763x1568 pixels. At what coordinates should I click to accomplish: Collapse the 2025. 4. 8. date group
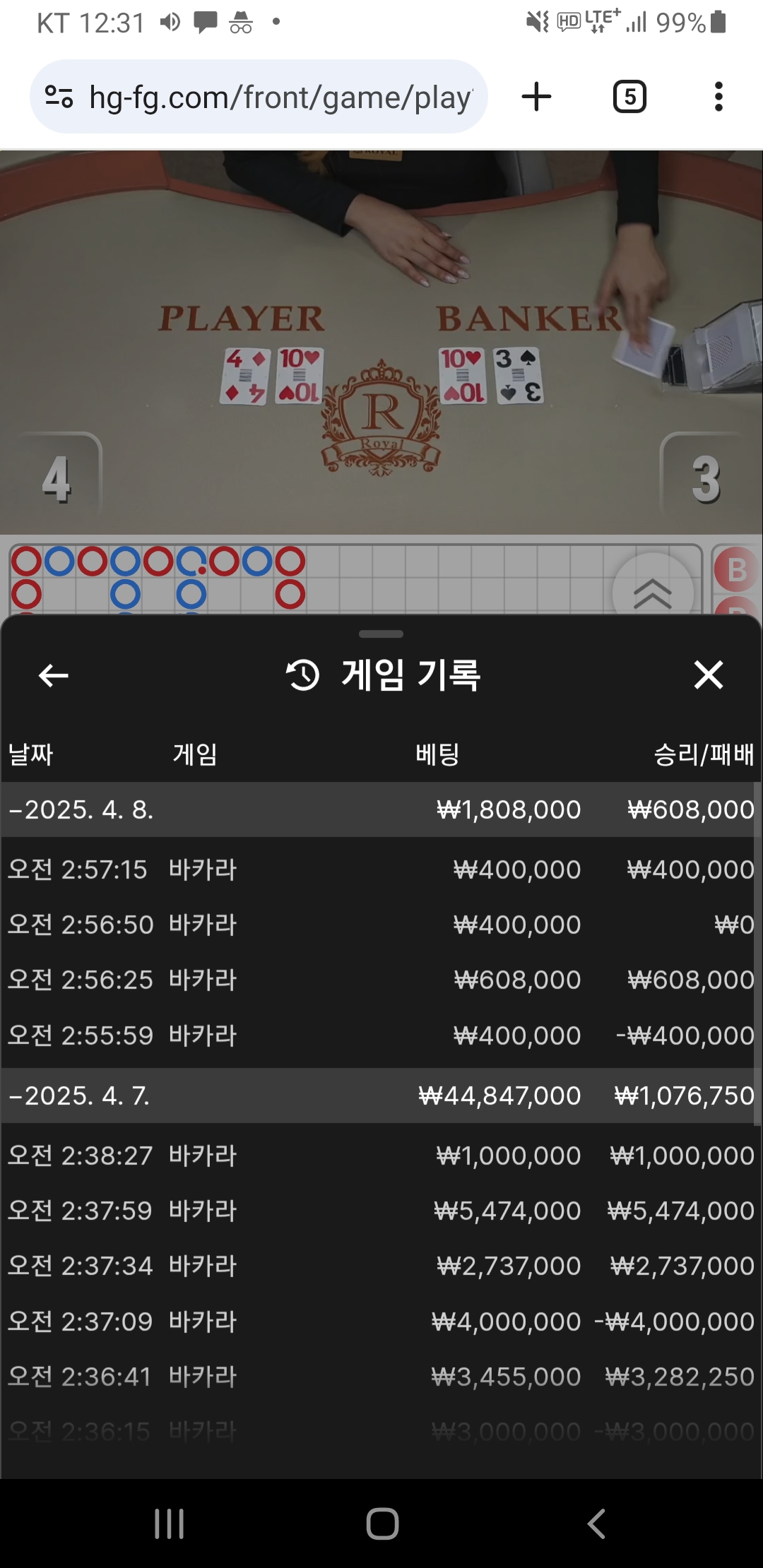[81, 809]
